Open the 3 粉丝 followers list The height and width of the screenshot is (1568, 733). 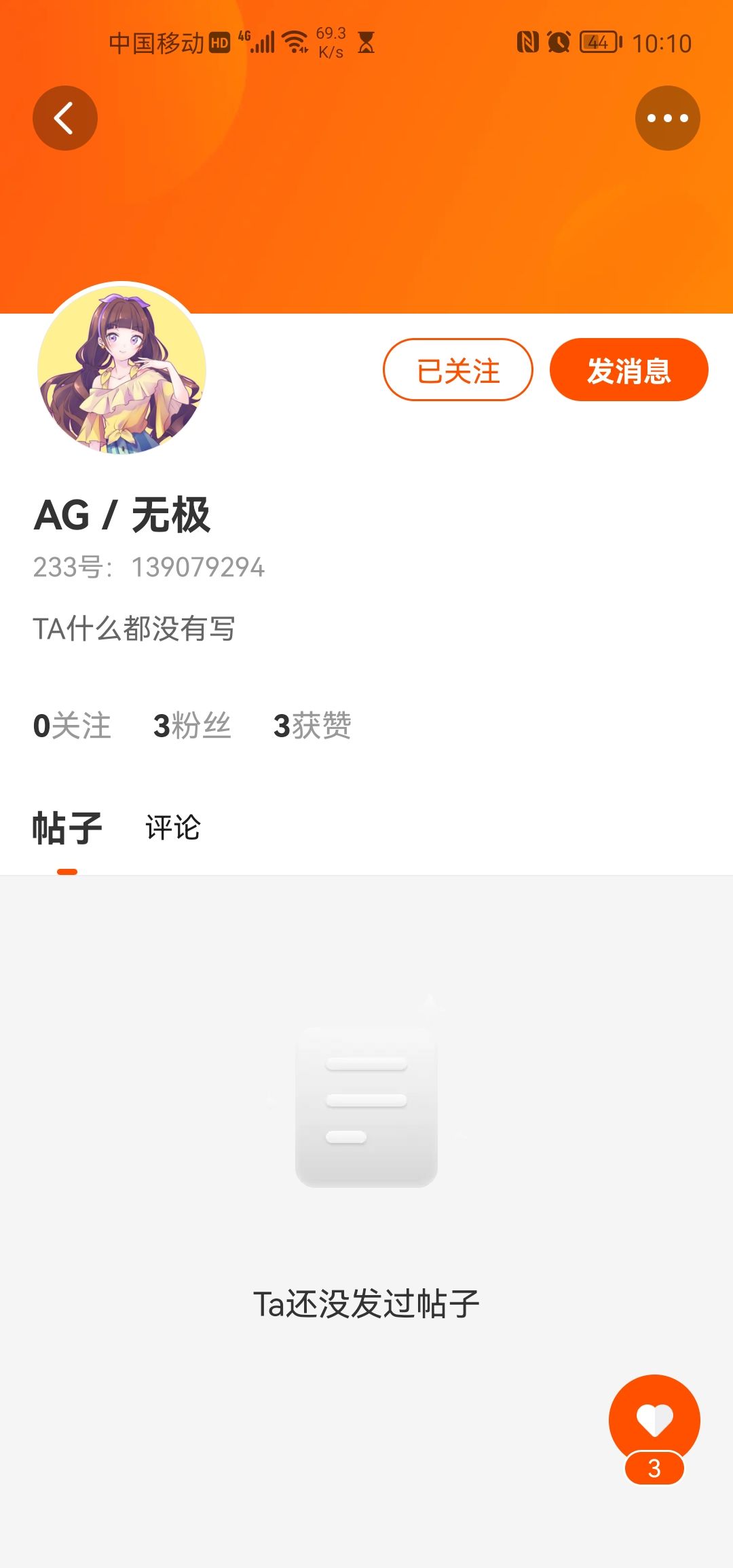192,726
